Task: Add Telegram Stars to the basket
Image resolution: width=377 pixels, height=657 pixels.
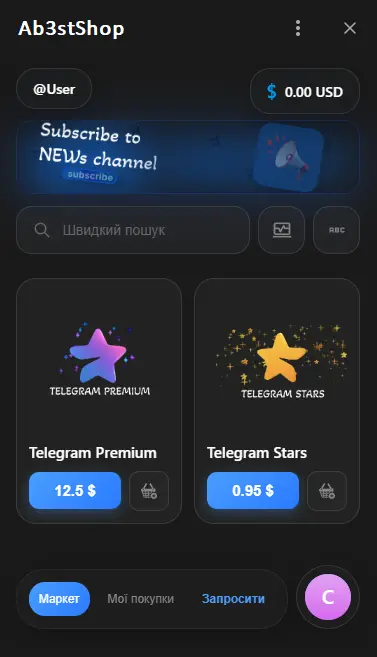Action: tap(327, 491)
